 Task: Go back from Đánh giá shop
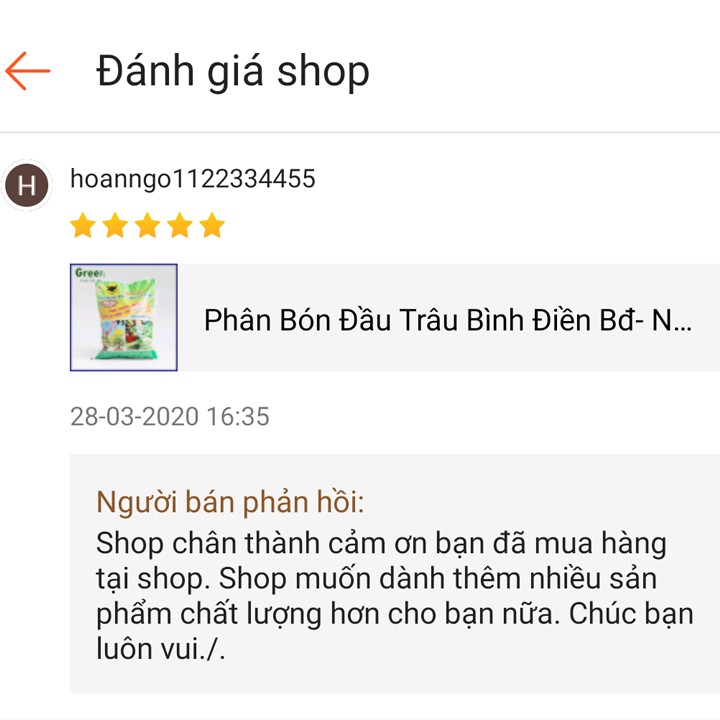[x=28, y=71]
